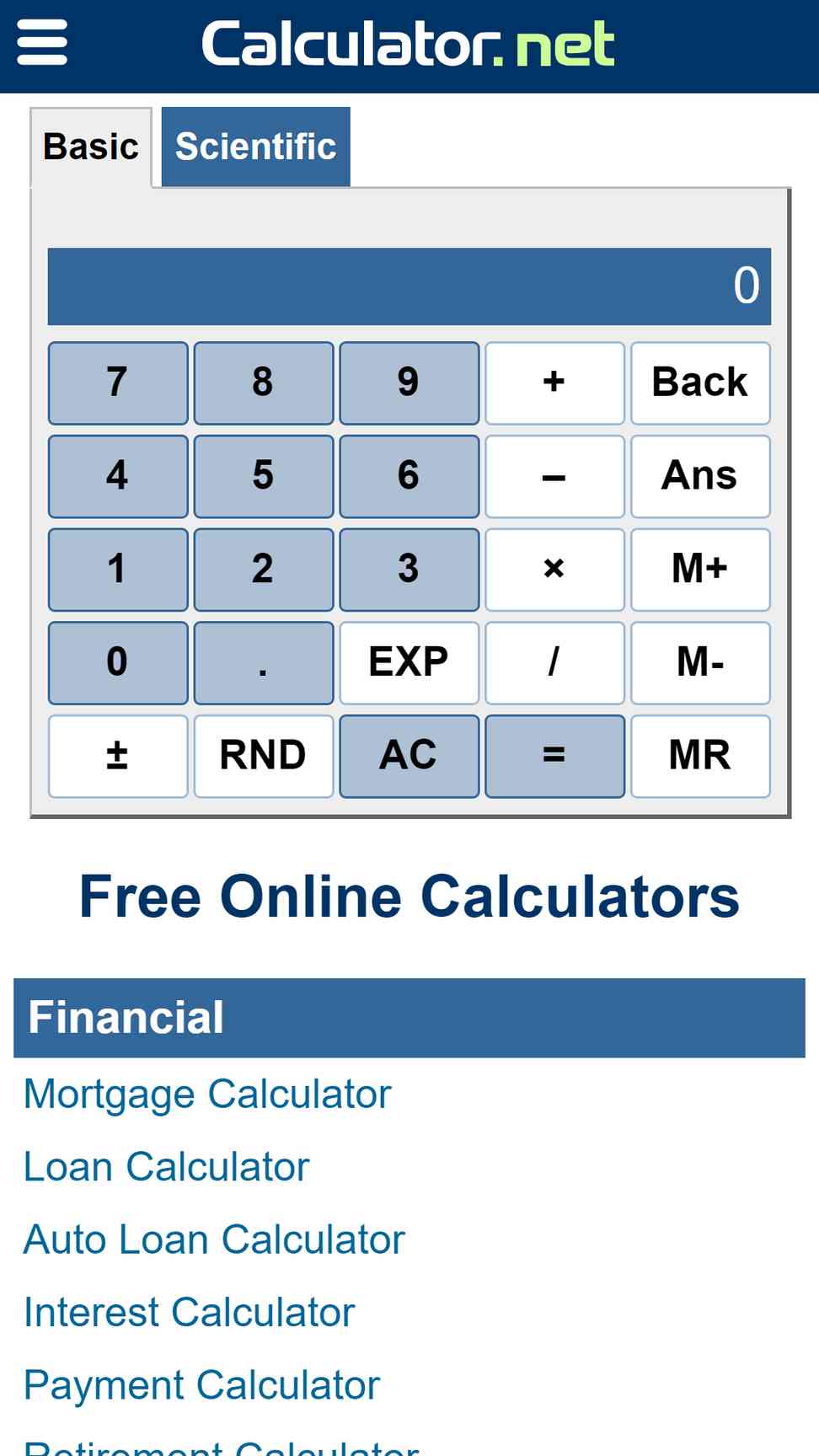Tap the EXP key
The image size is (819, 1456).
point(409,663)
